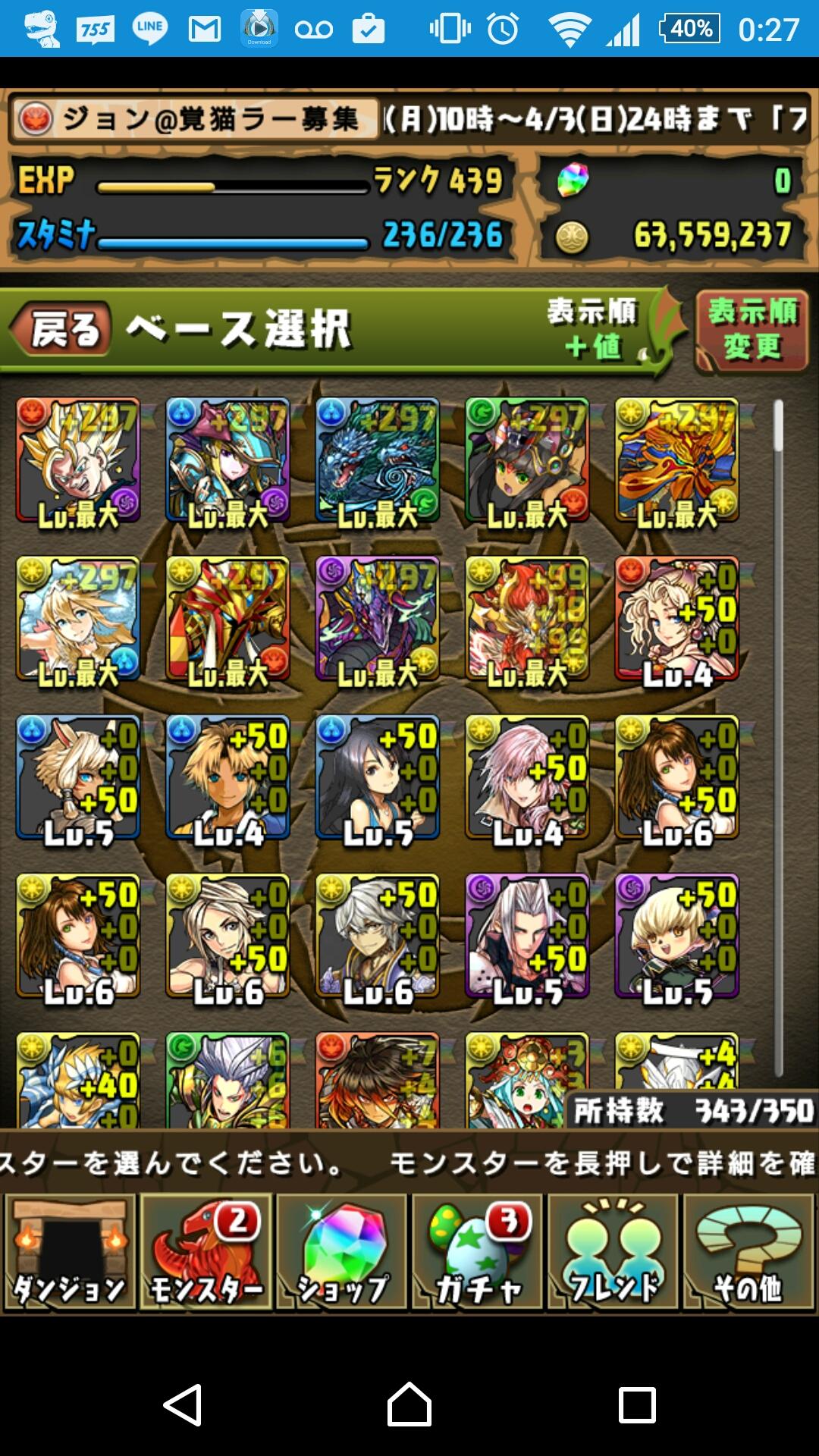
Task: Choose the purple dragon Lv.最大 monster
Action: pos(378,619)
